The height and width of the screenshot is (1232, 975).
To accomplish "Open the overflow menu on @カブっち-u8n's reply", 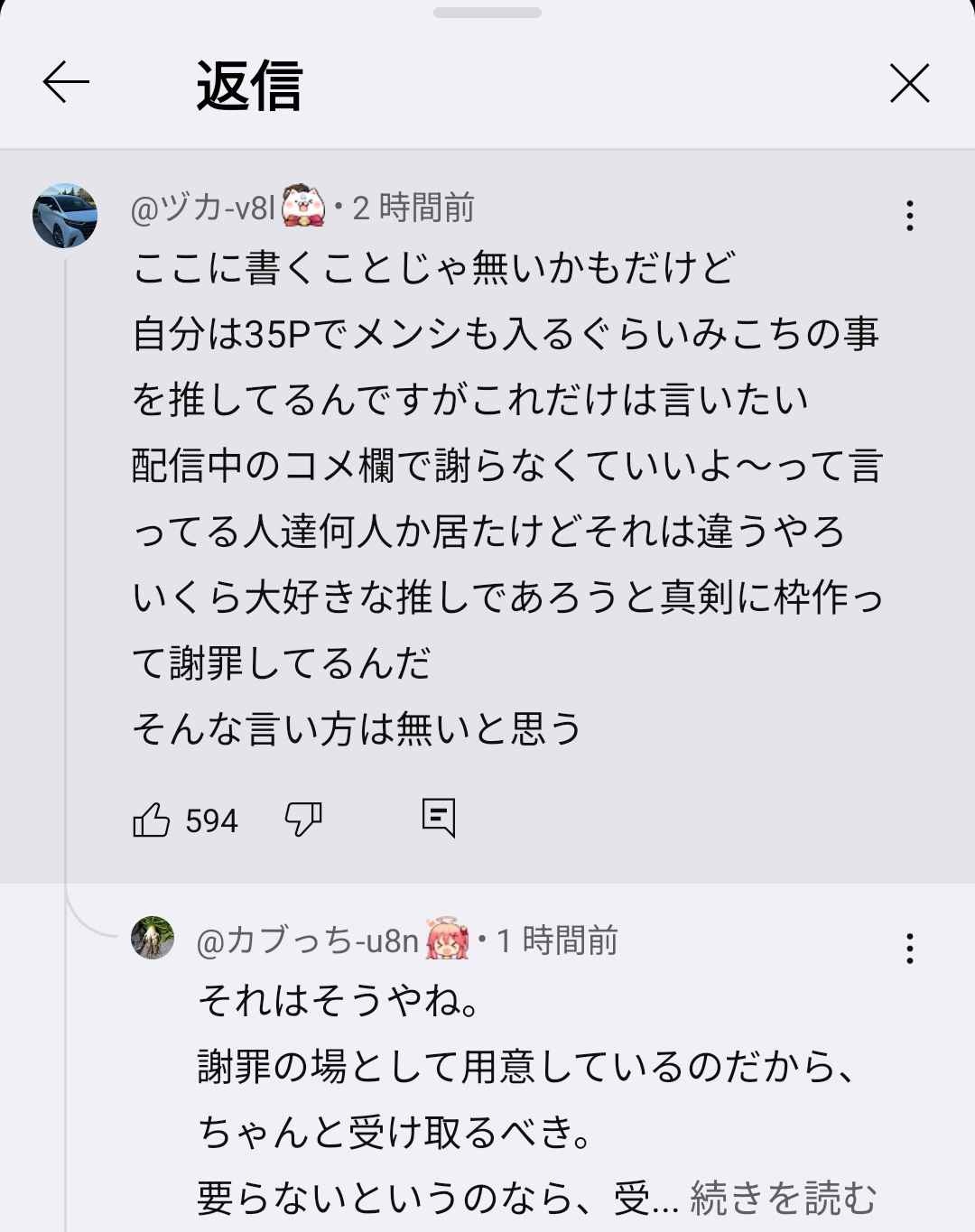I will click(x=909, y=949).
